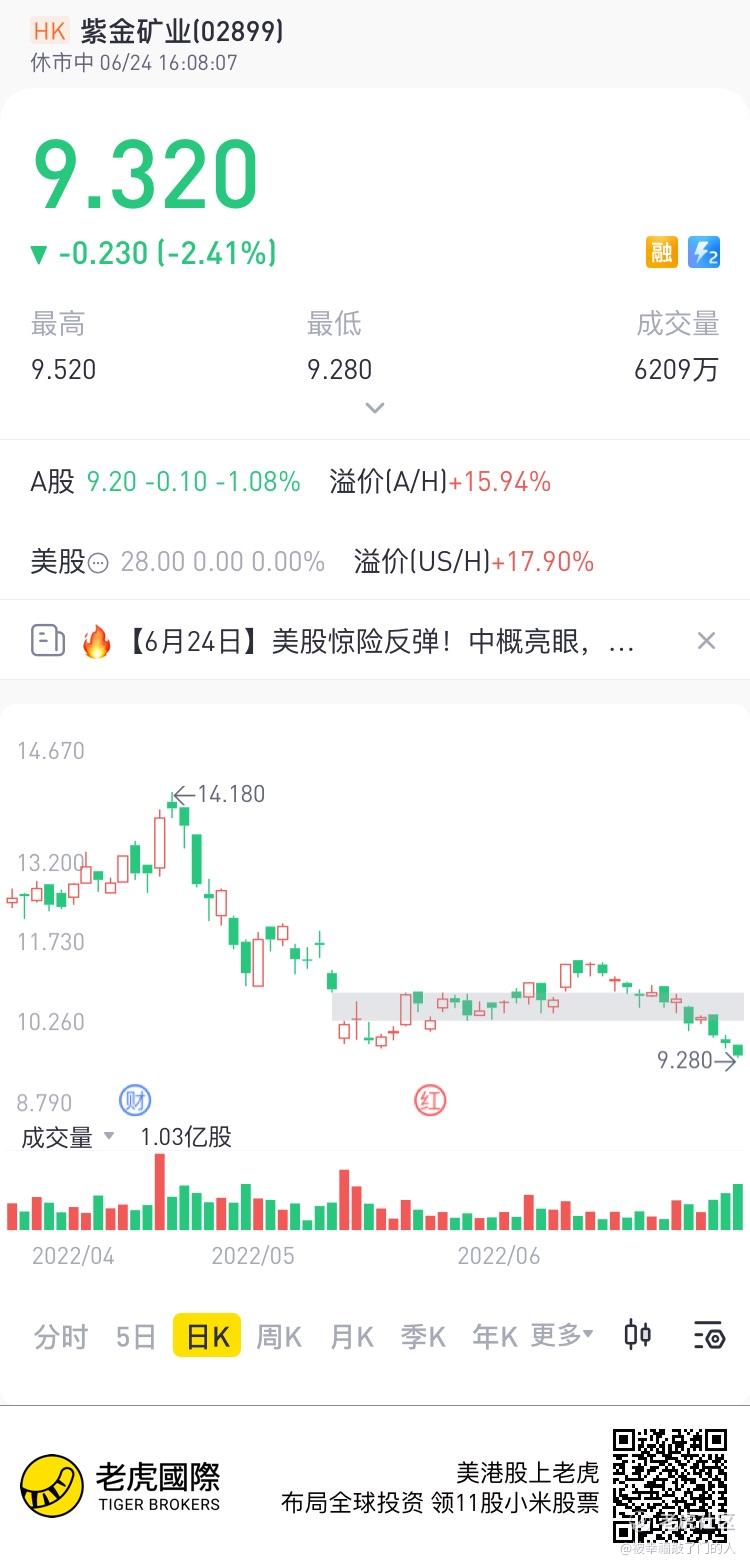Viewport: 750px width, 1566px height.
Task: Switch to the 季K chart tab
Action: [423, 1336]
